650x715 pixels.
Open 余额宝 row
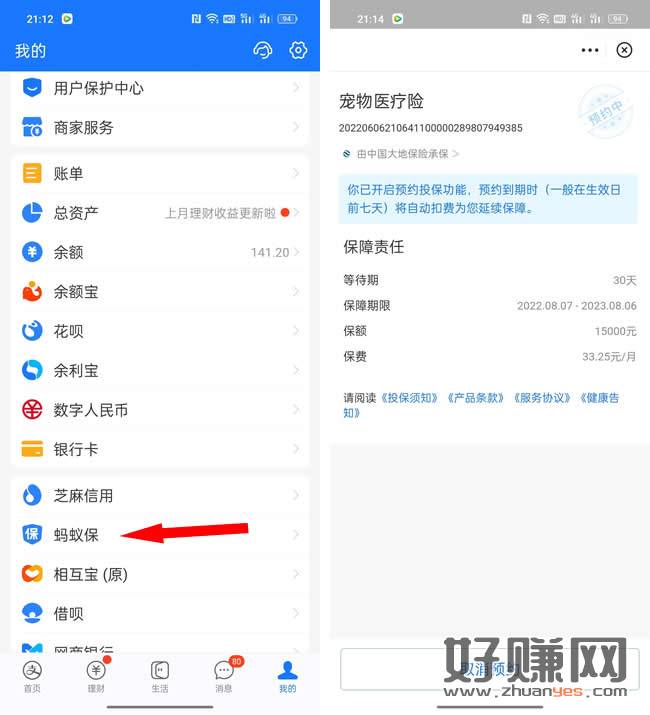click(x=160, y=292)
